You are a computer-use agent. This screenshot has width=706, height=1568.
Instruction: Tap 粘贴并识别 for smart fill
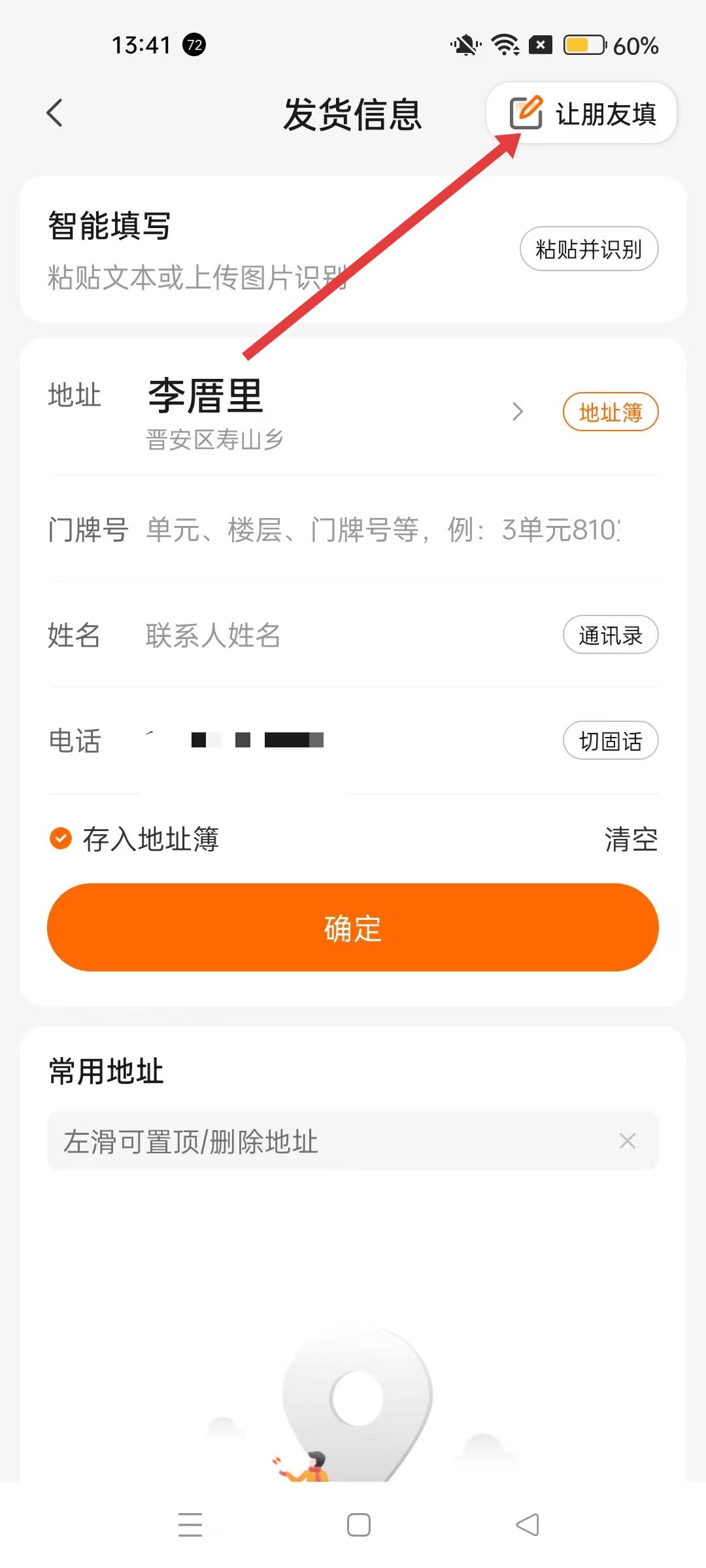588,249
